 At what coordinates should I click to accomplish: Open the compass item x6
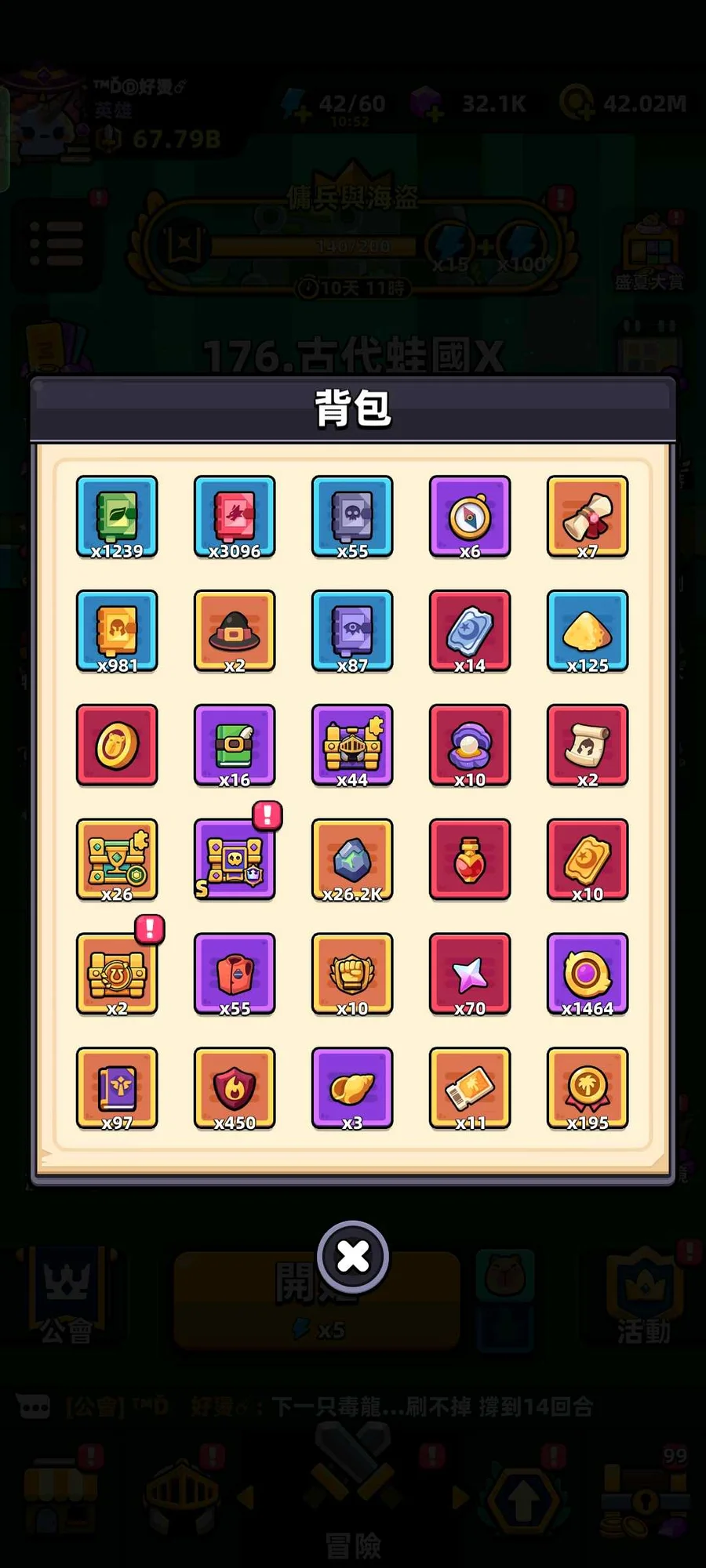point(470,516)
